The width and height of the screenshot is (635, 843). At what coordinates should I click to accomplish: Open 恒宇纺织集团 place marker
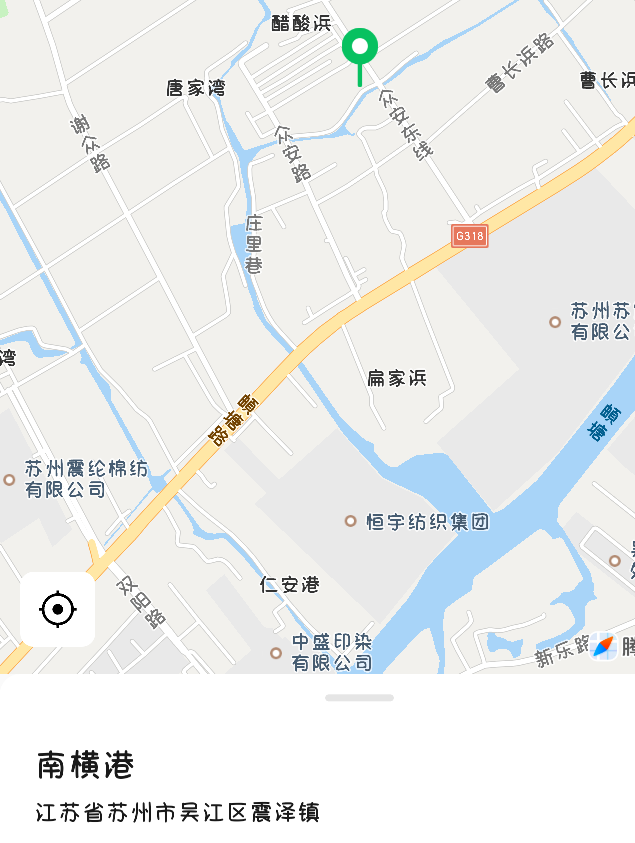pos(351,521)
